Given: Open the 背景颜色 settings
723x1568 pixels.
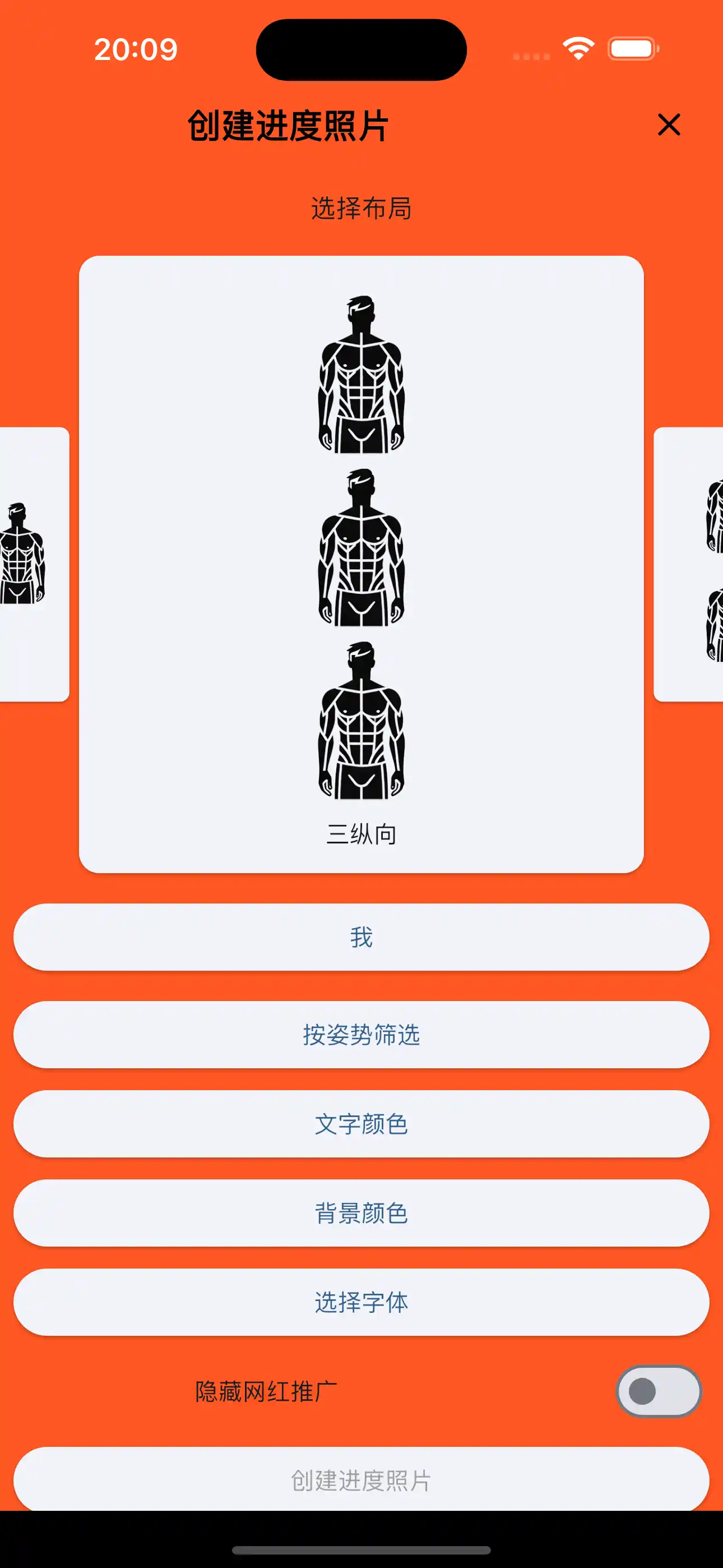Looking at the screenshot, I should pyautogui.click(x=361, y=1213).
